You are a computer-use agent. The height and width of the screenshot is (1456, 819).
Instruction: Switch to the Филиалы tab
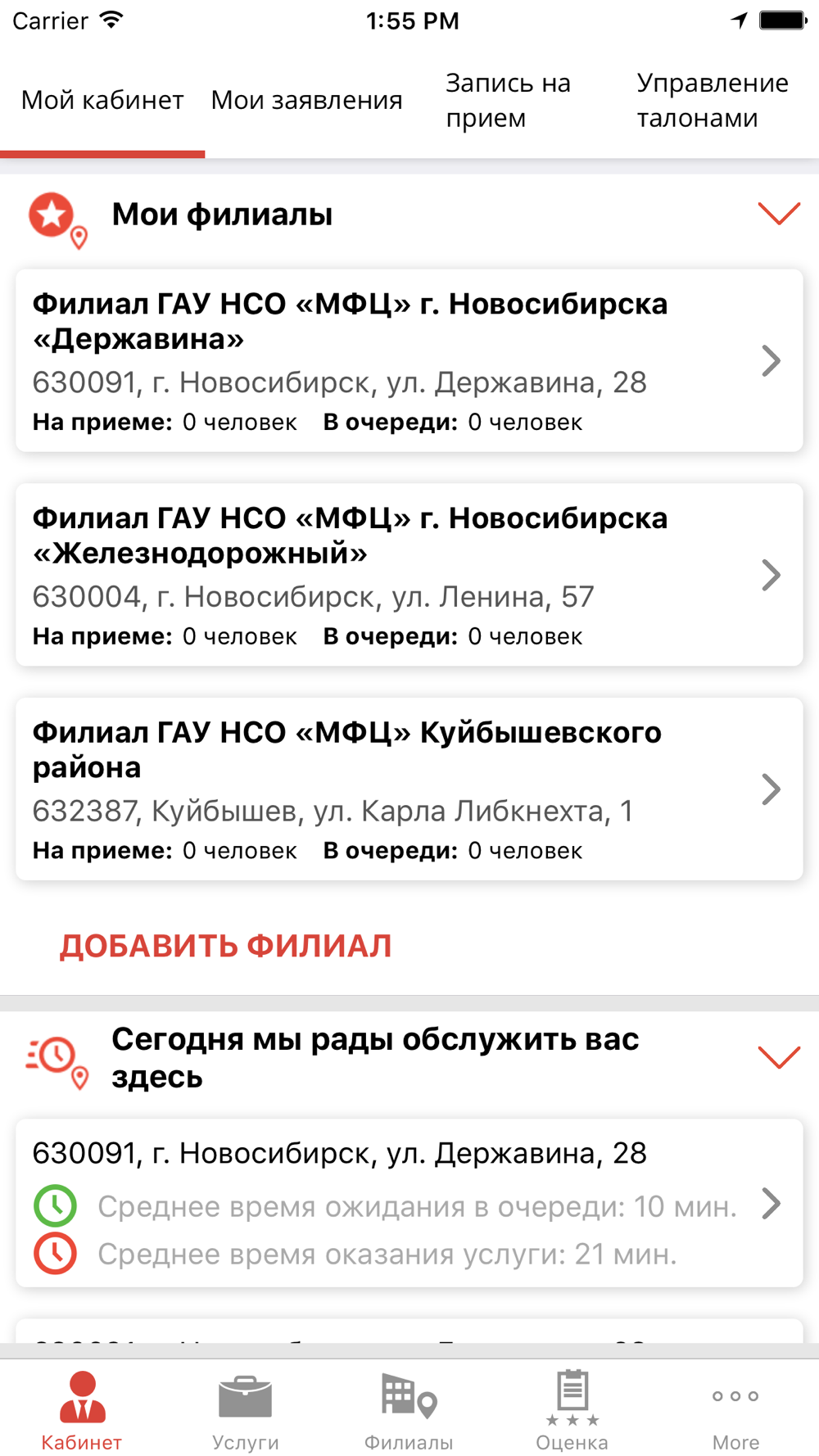pyautogui.click(x=409, y=1410)
